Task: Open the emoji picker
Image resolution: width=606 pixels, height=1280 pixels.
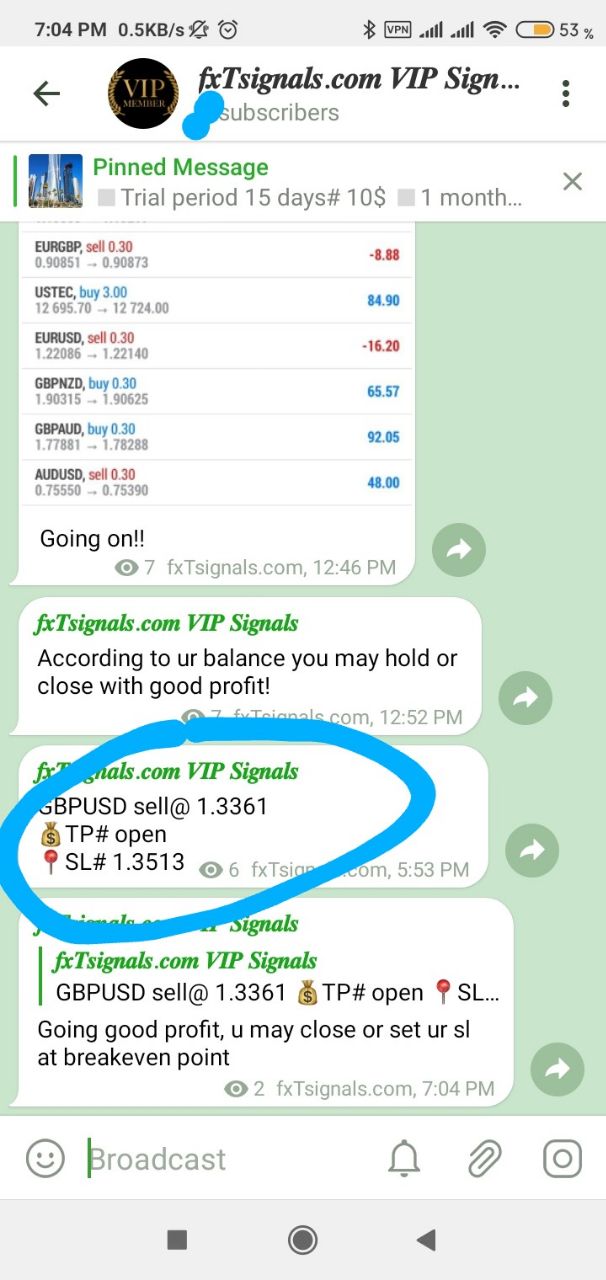Action: [44, 1159]
